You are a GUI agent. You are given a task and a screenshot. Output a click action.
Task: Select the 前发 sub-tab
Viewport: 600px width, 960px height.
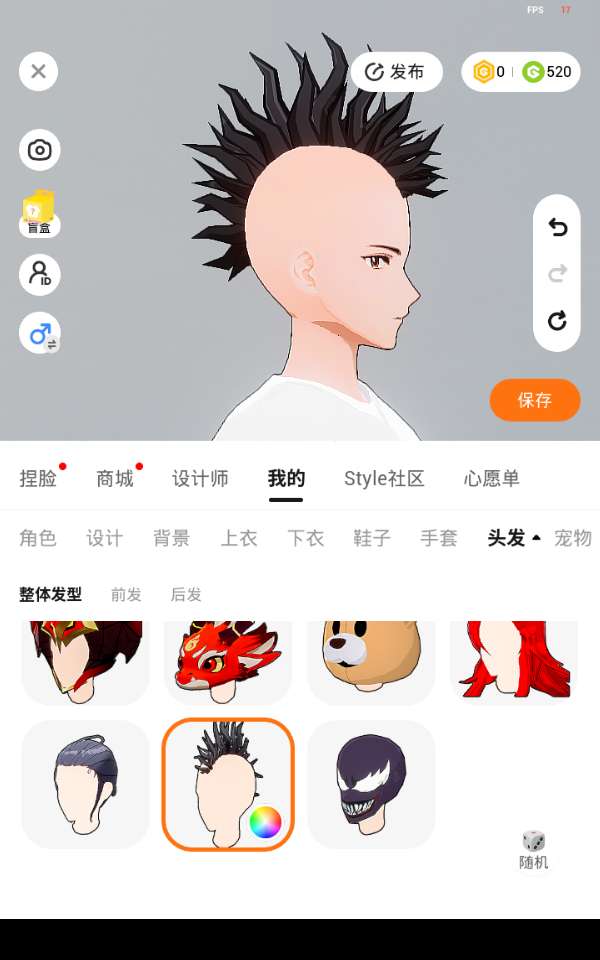tap(126, 594)
